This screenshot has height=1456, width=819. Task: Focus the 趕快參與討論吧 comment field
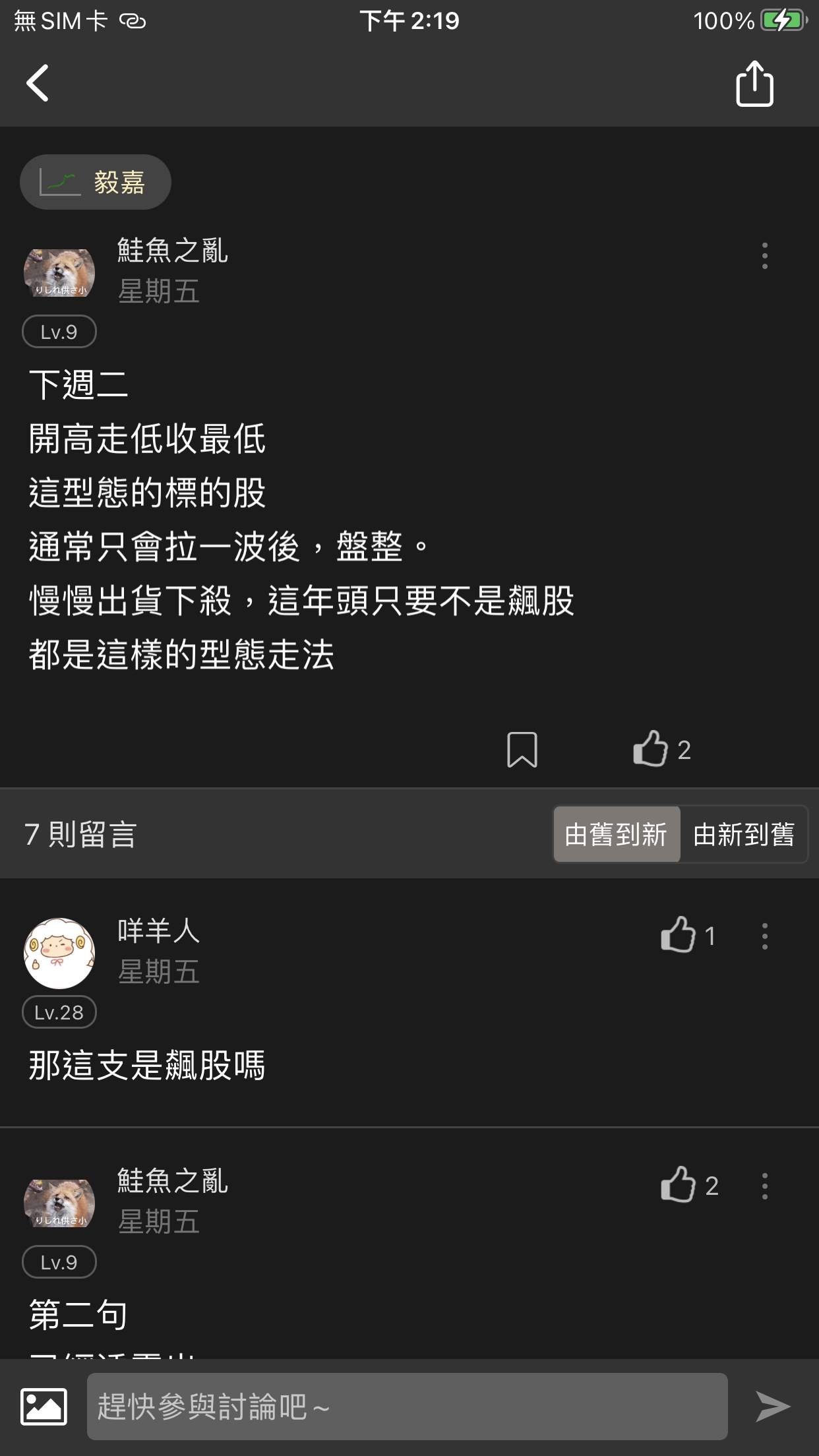coord(407,1407)
